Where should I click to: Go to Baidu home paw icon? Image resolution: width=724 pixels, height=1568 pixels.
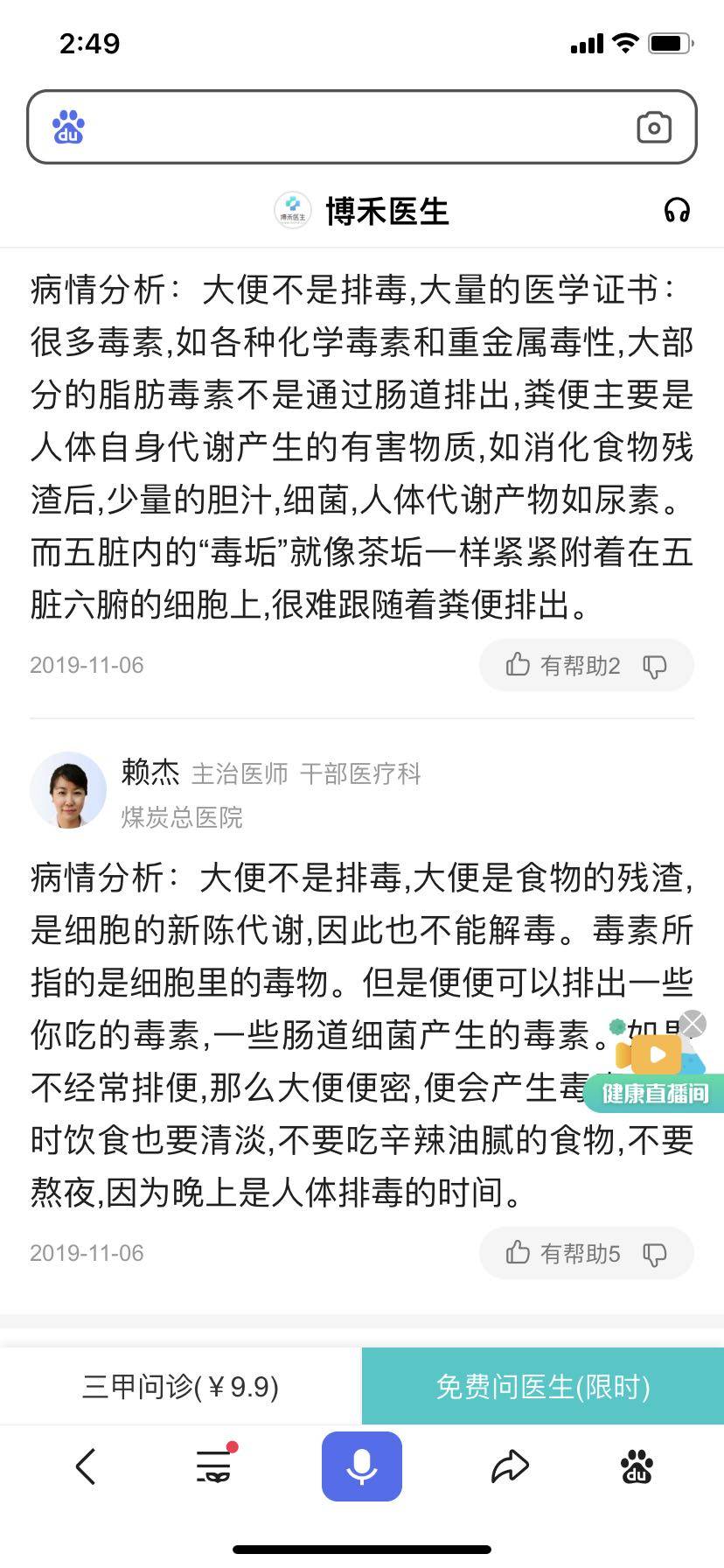coord(637,1466)
